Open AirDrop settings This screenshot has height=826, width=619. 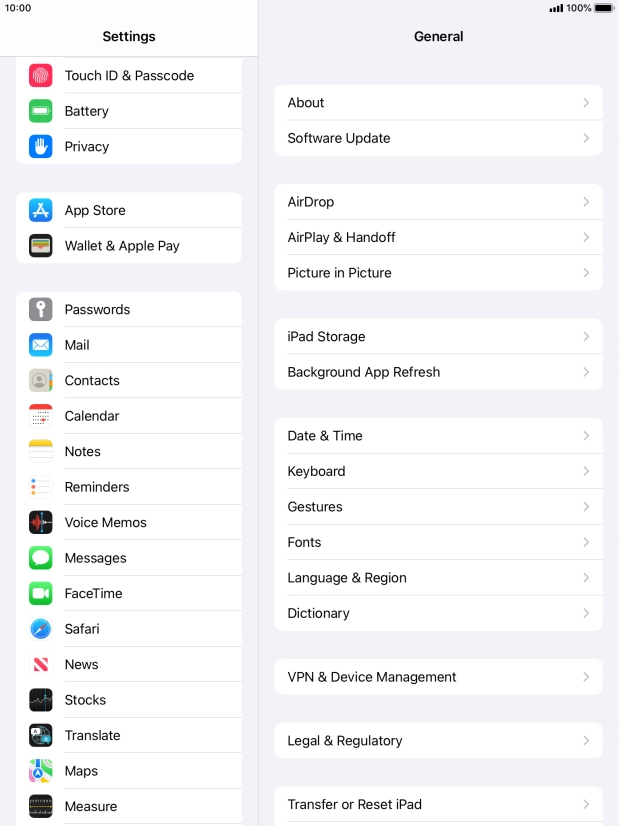pos(438,202)
